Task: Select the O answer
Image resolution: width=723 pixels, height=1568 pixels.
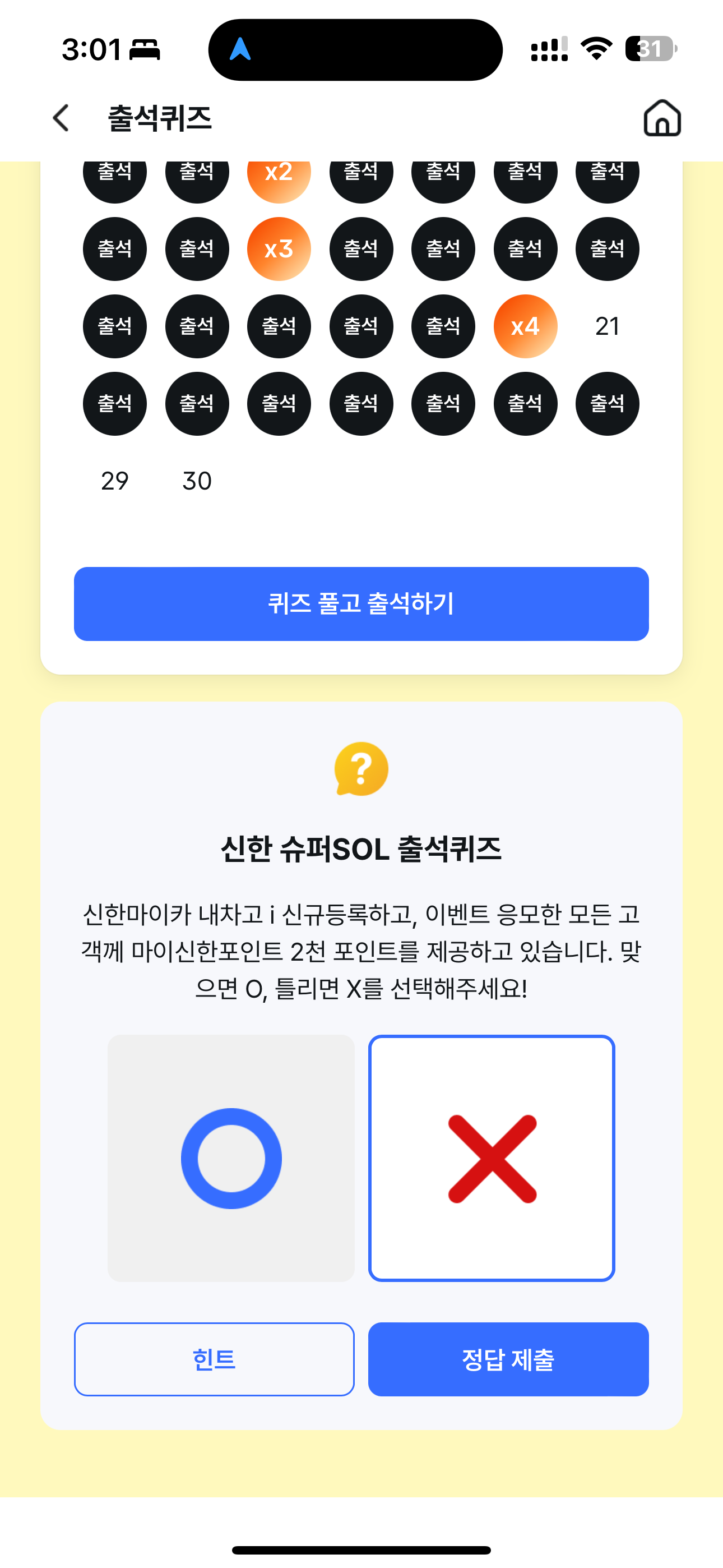Action: 231,1157
